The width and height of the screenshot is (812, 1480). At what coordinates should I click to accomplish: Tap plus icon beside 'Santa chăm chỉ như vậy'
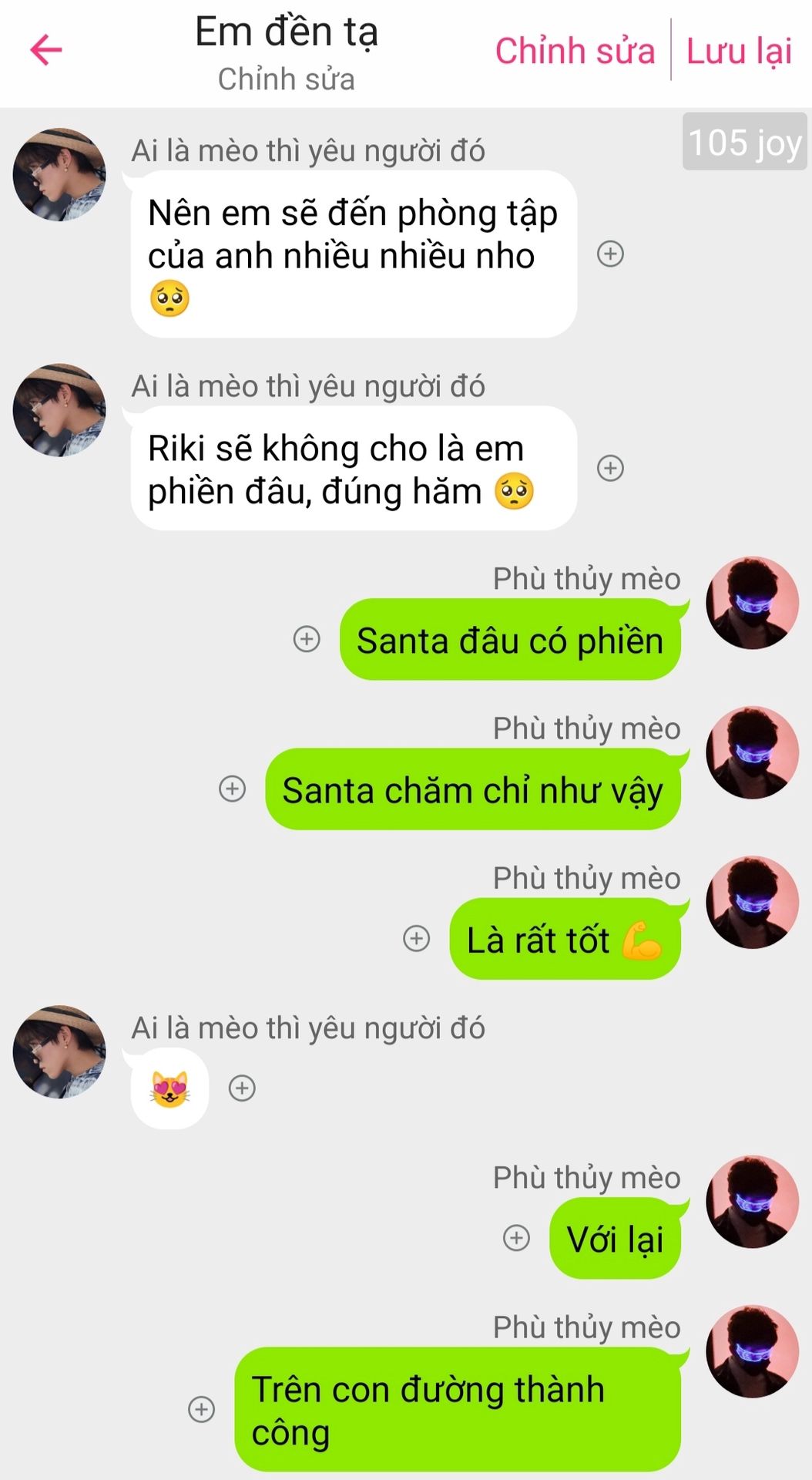coord(233,789)
